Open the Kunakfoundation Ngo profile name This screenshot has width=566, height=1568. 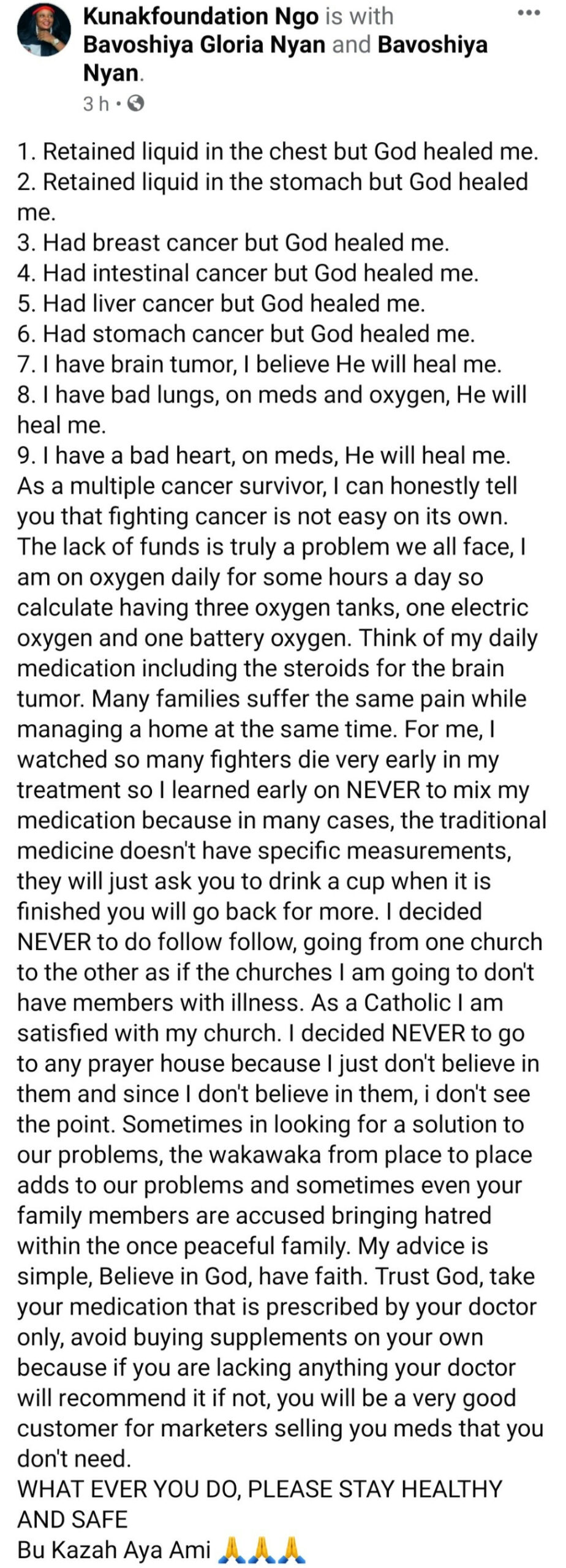(200, 16)
